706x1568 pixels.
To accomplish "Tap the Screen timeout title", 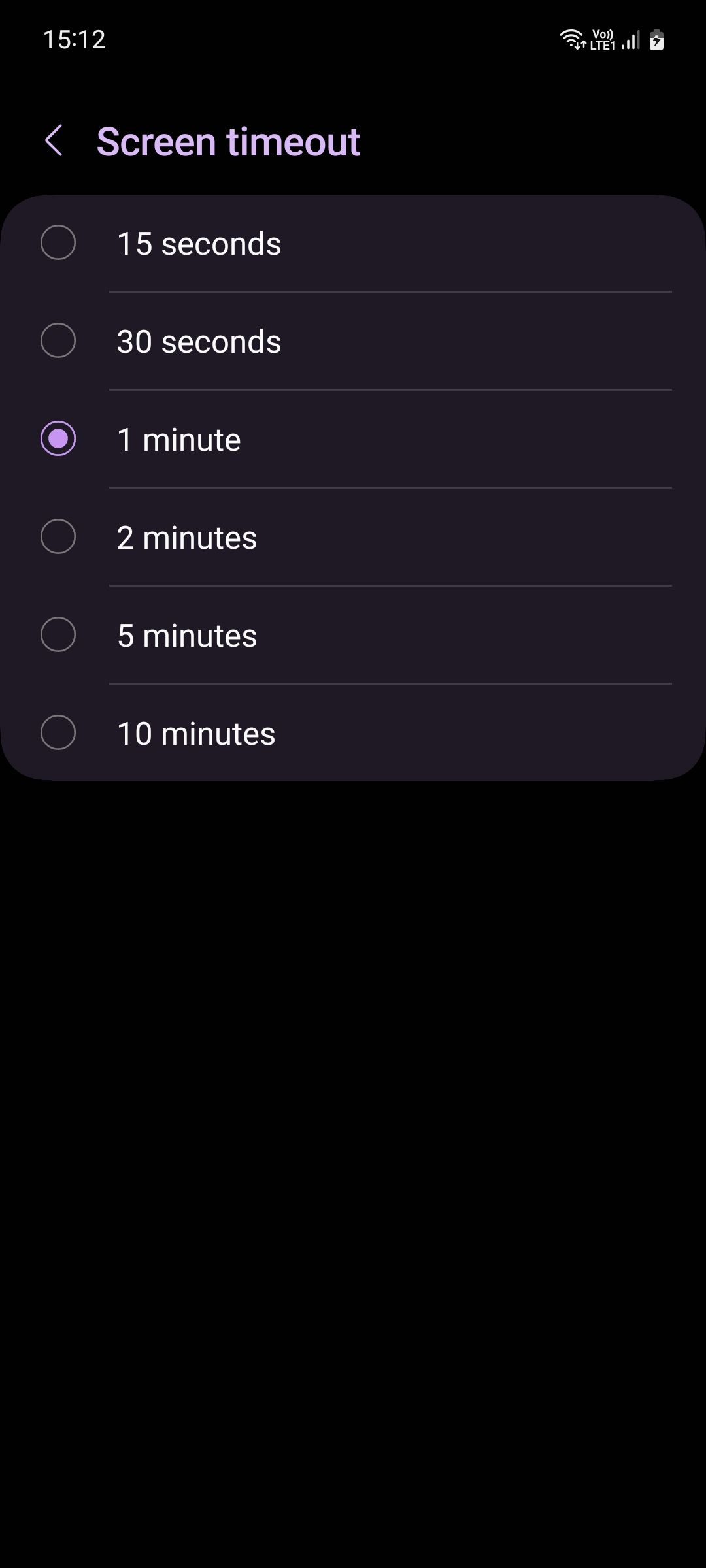I will coord(228,141).
